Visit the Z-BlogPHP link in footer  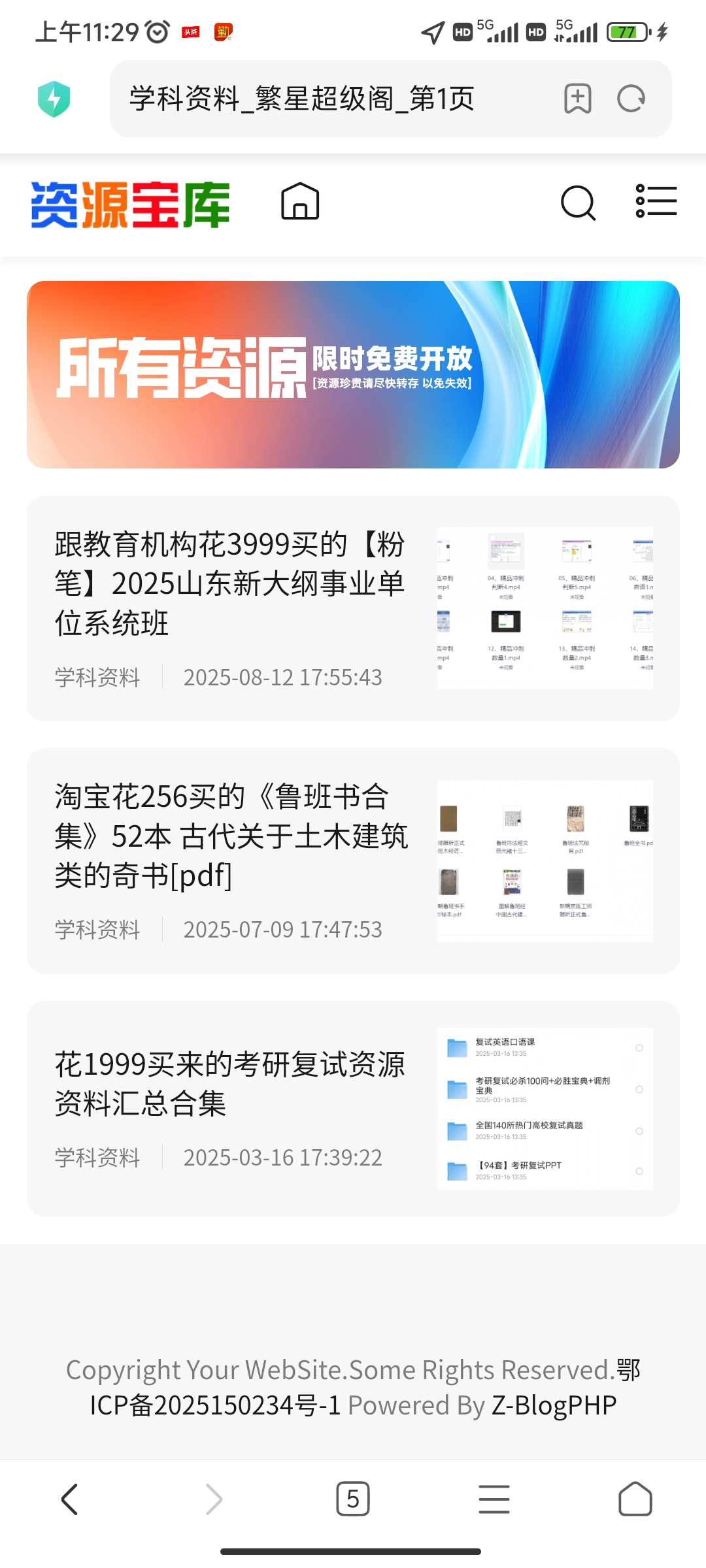click(x=554, y=1405)
